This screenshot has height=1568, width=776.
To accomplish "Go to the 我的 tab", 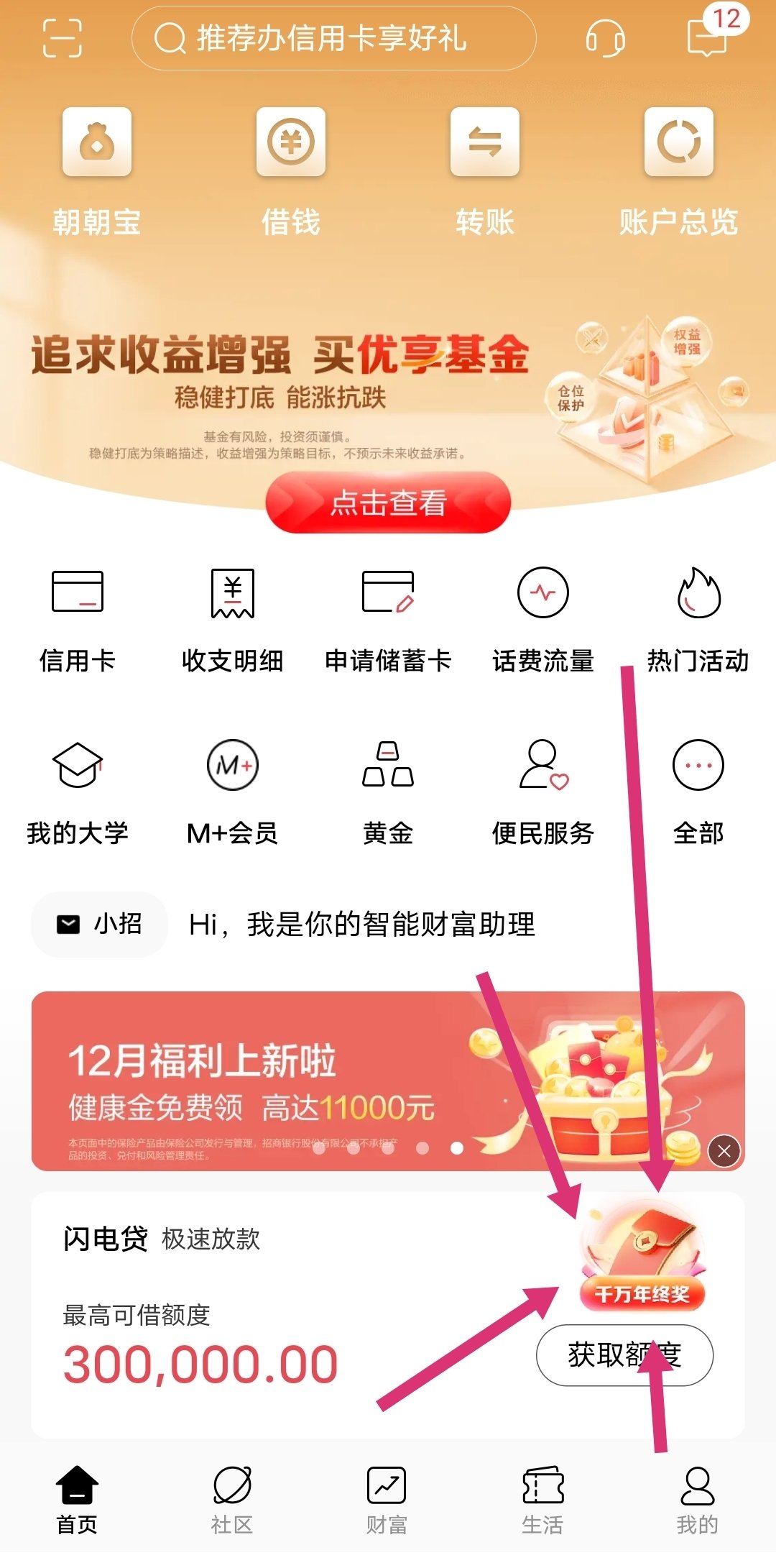I will [698, 1500].
